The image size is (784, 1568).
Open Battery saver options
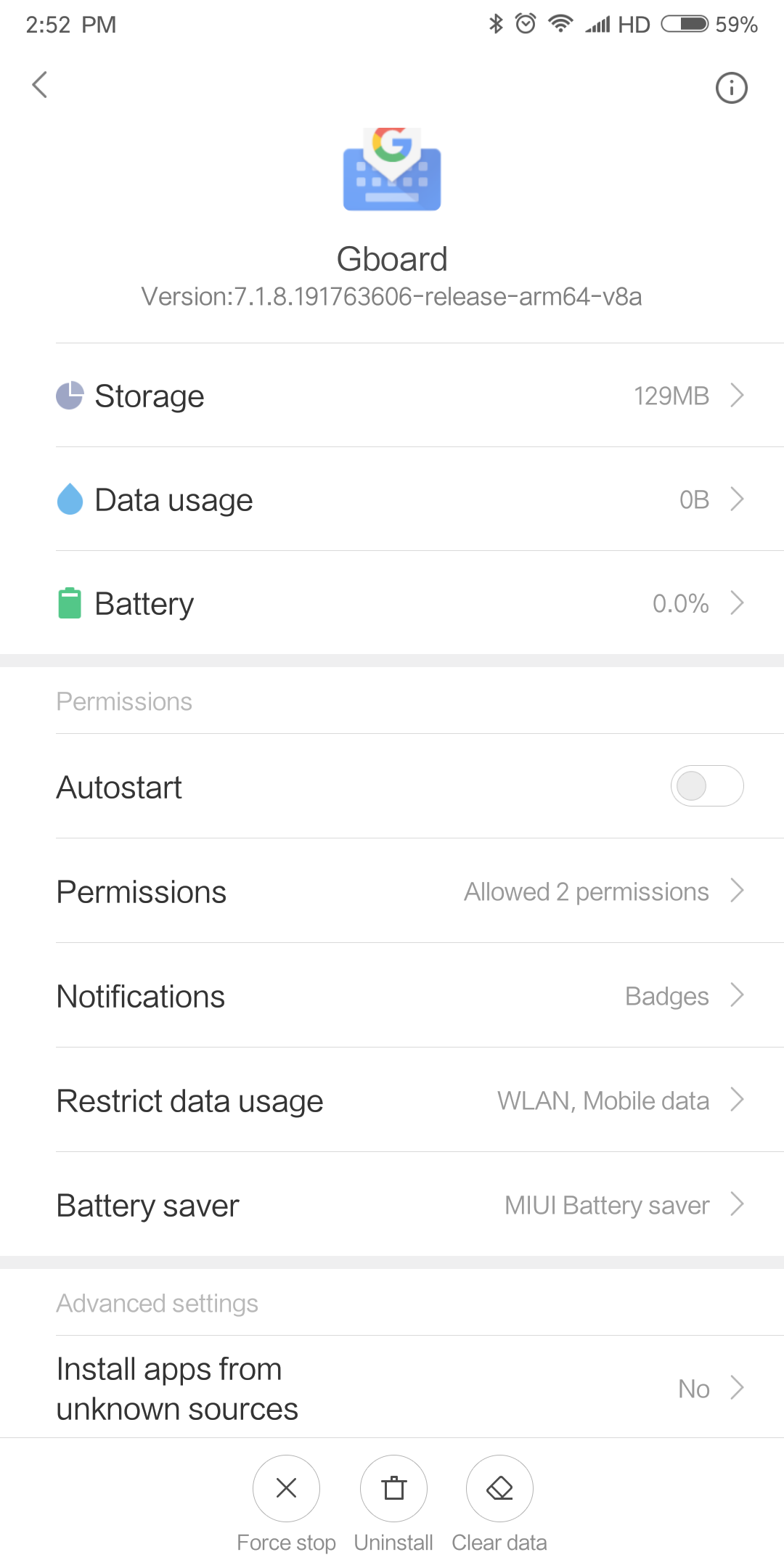(392, 1205)
